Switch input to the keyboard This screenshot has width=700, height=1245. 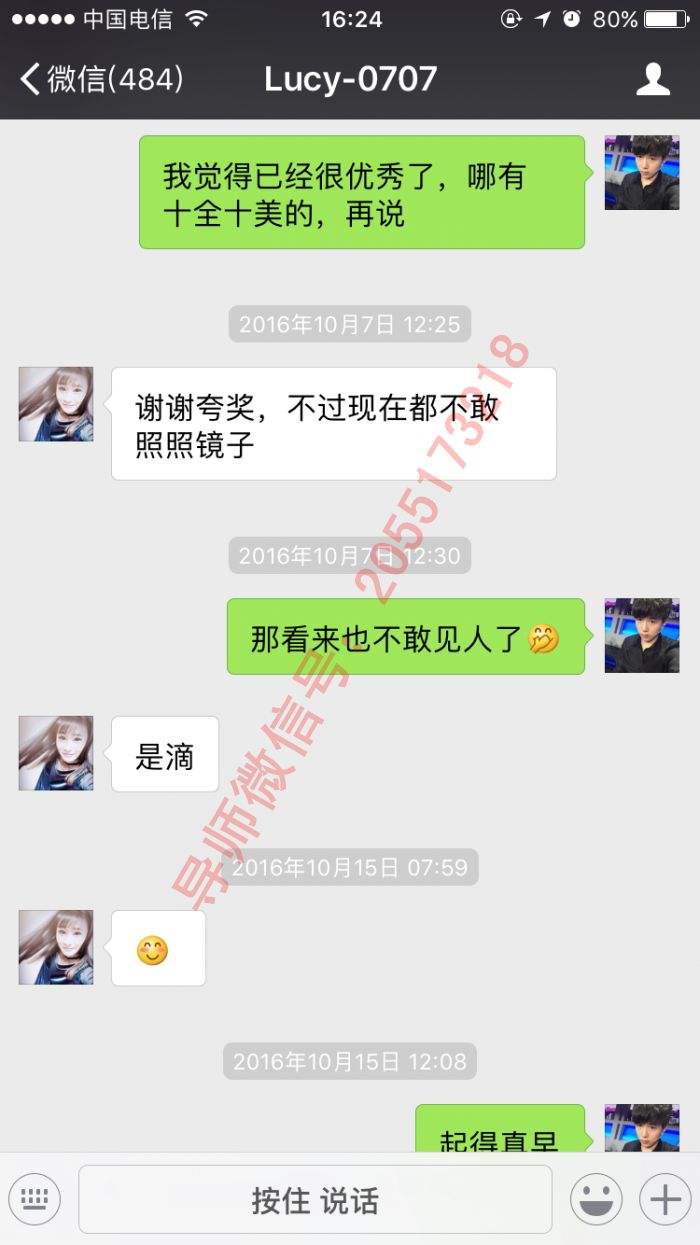coord(35,1198)
